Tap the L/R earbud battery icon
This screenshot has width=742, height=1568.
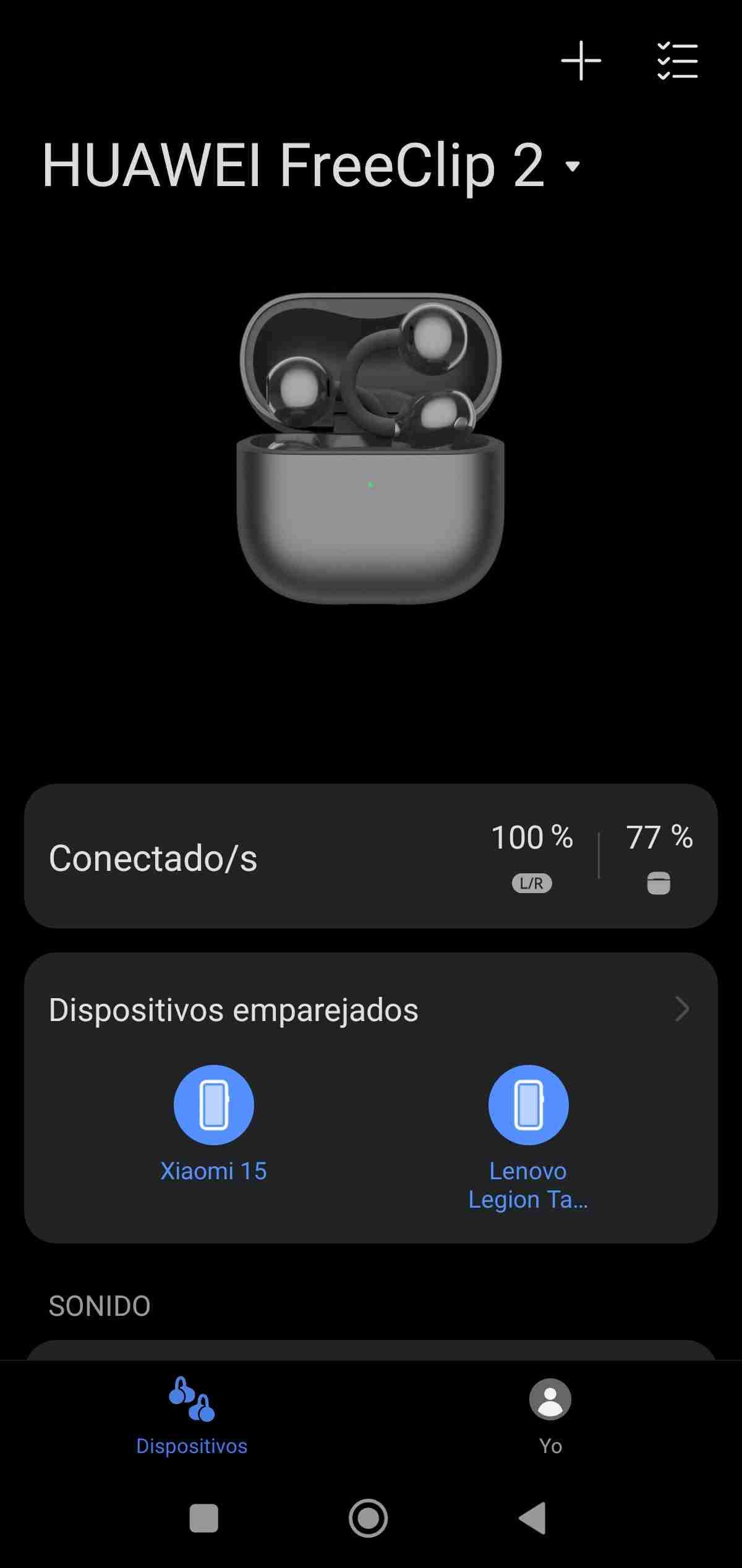[531, 883]
